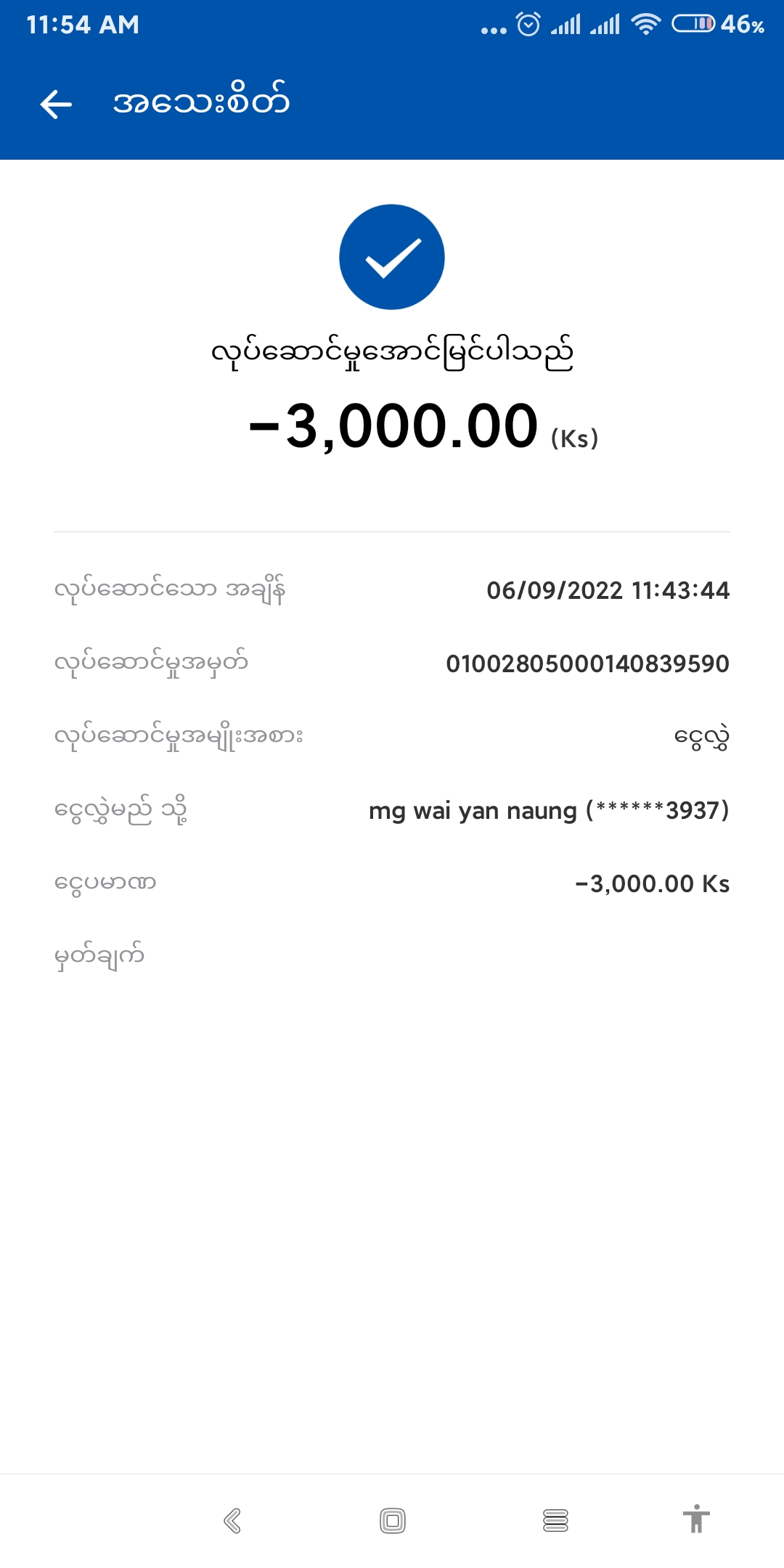Tap the system home navigation button

tap(393, 1520)
